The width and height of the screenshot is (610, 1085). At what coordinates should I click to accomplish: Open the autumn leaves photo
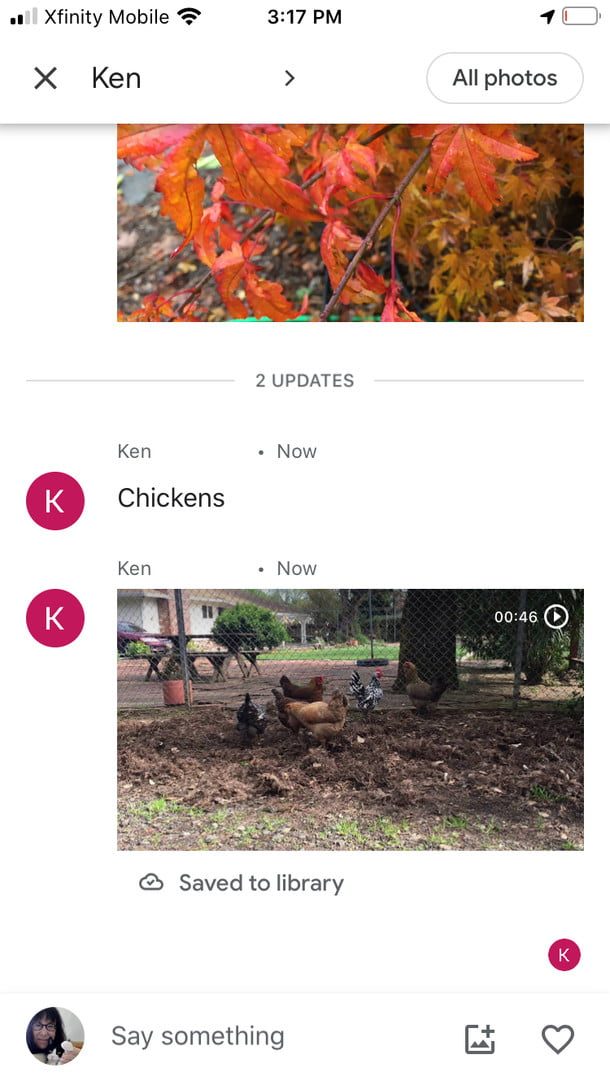(350, 222)
